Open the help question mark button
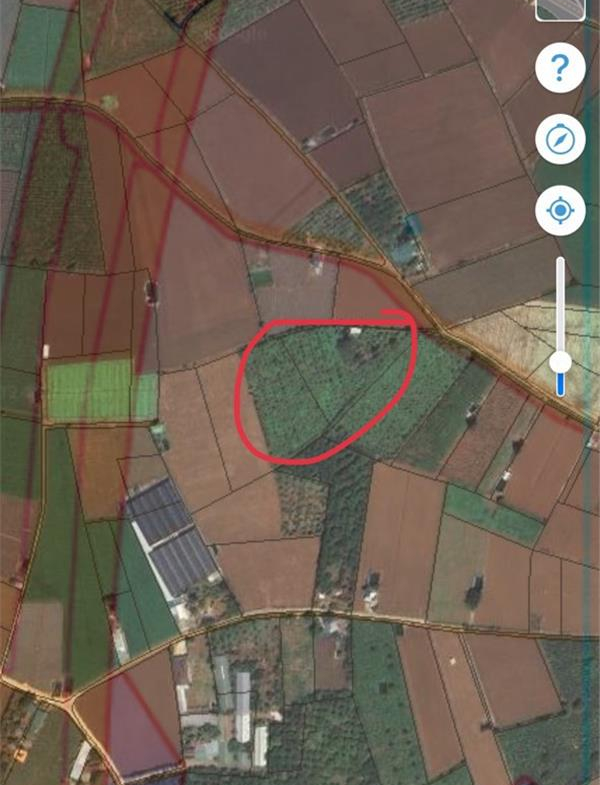The height and width of the screenshot is (785, 600). click(x=560, y=69)
